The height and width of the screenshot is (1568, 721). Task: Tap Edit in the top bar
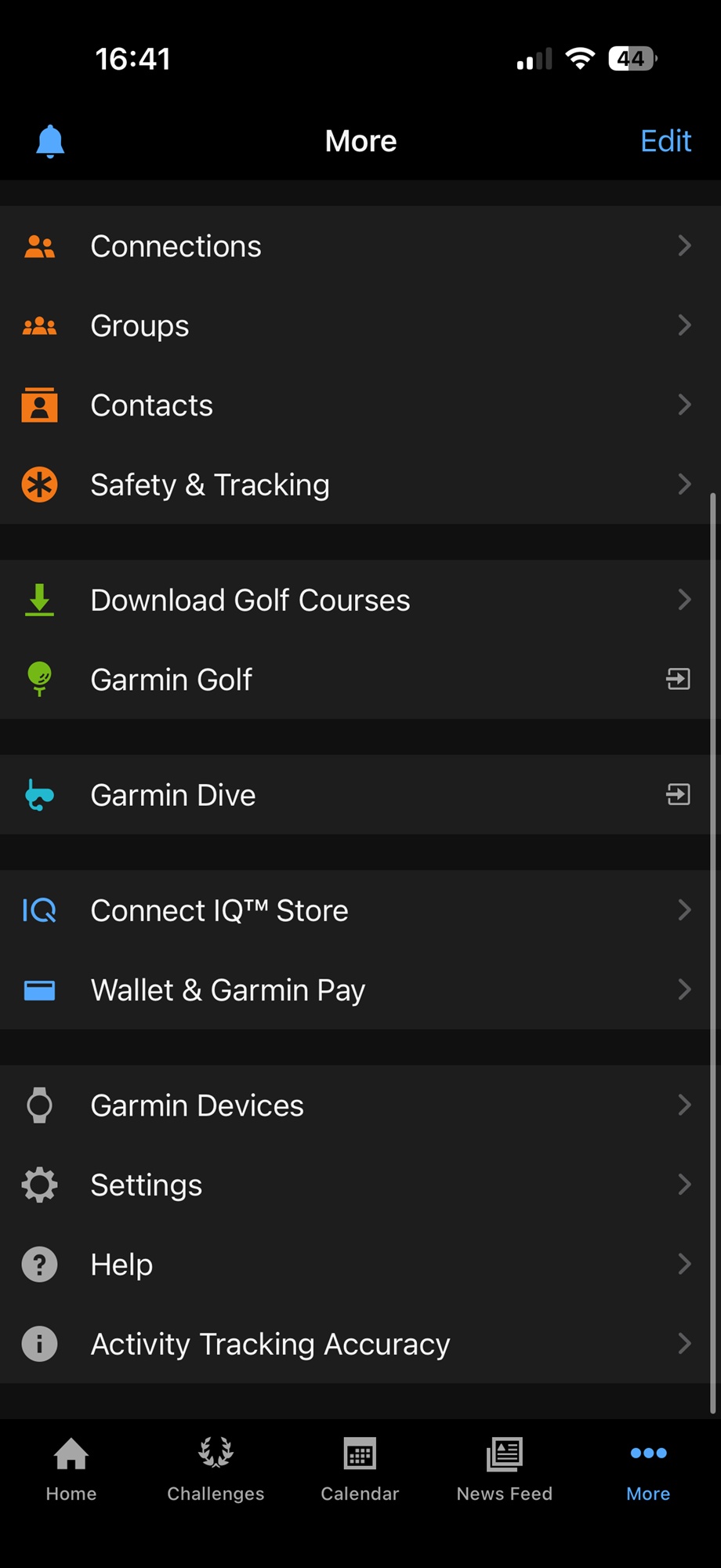pyautogui.click(x=665, y=141)
